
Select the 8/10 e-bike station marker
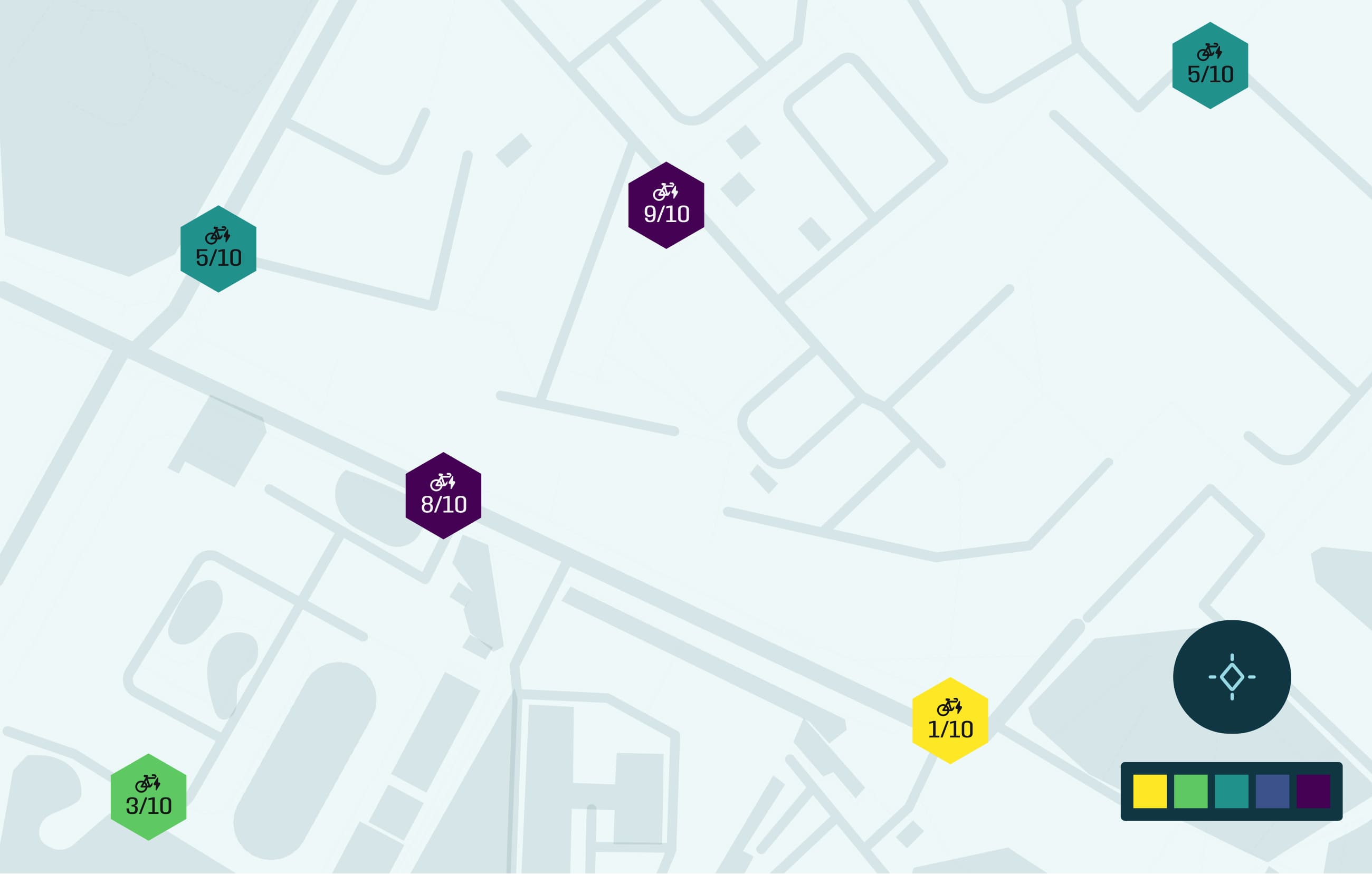click(x=443, y=496)
